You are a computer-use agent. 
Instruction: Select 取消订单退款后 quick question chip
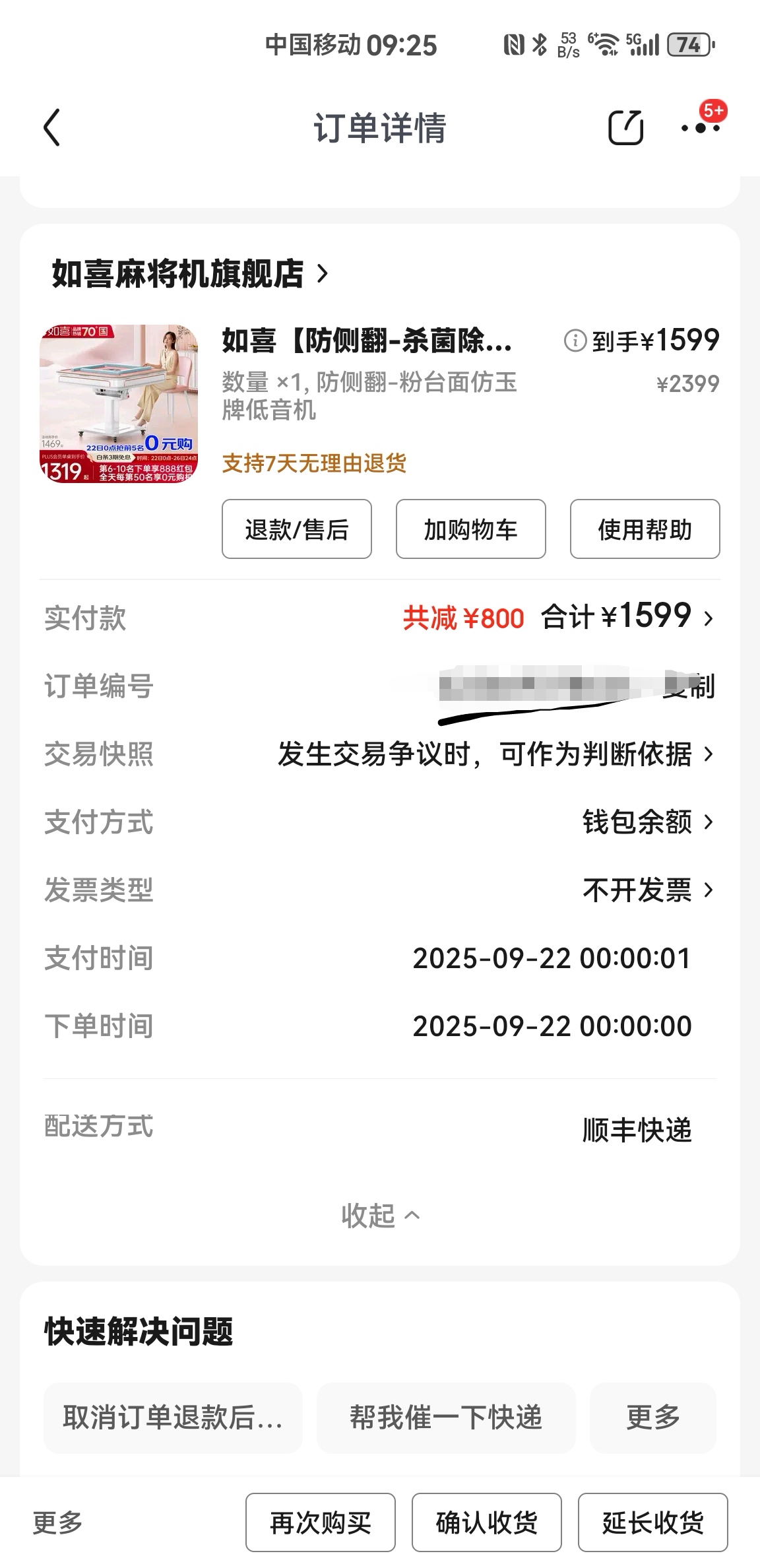tap(173, 1418)
